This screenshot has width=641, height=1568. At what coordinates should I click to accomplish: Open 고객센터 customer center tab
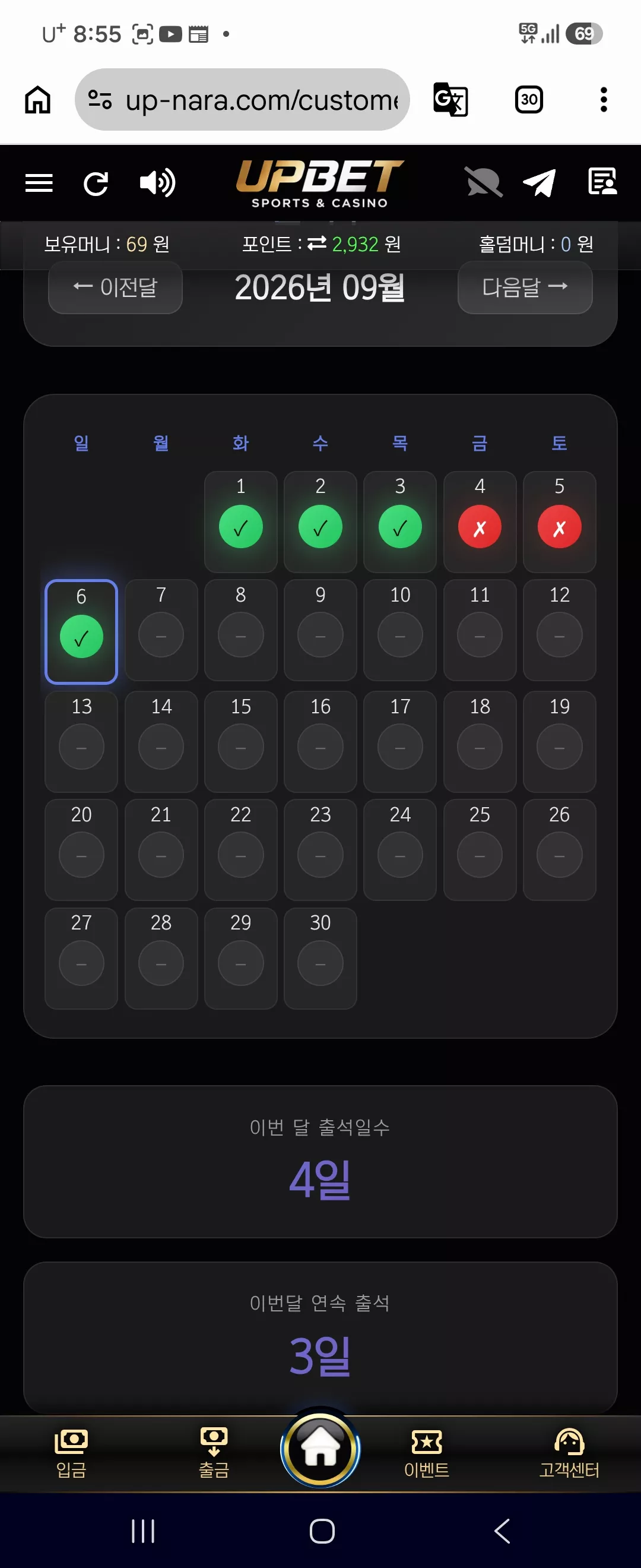click(x=569, y=1453)
